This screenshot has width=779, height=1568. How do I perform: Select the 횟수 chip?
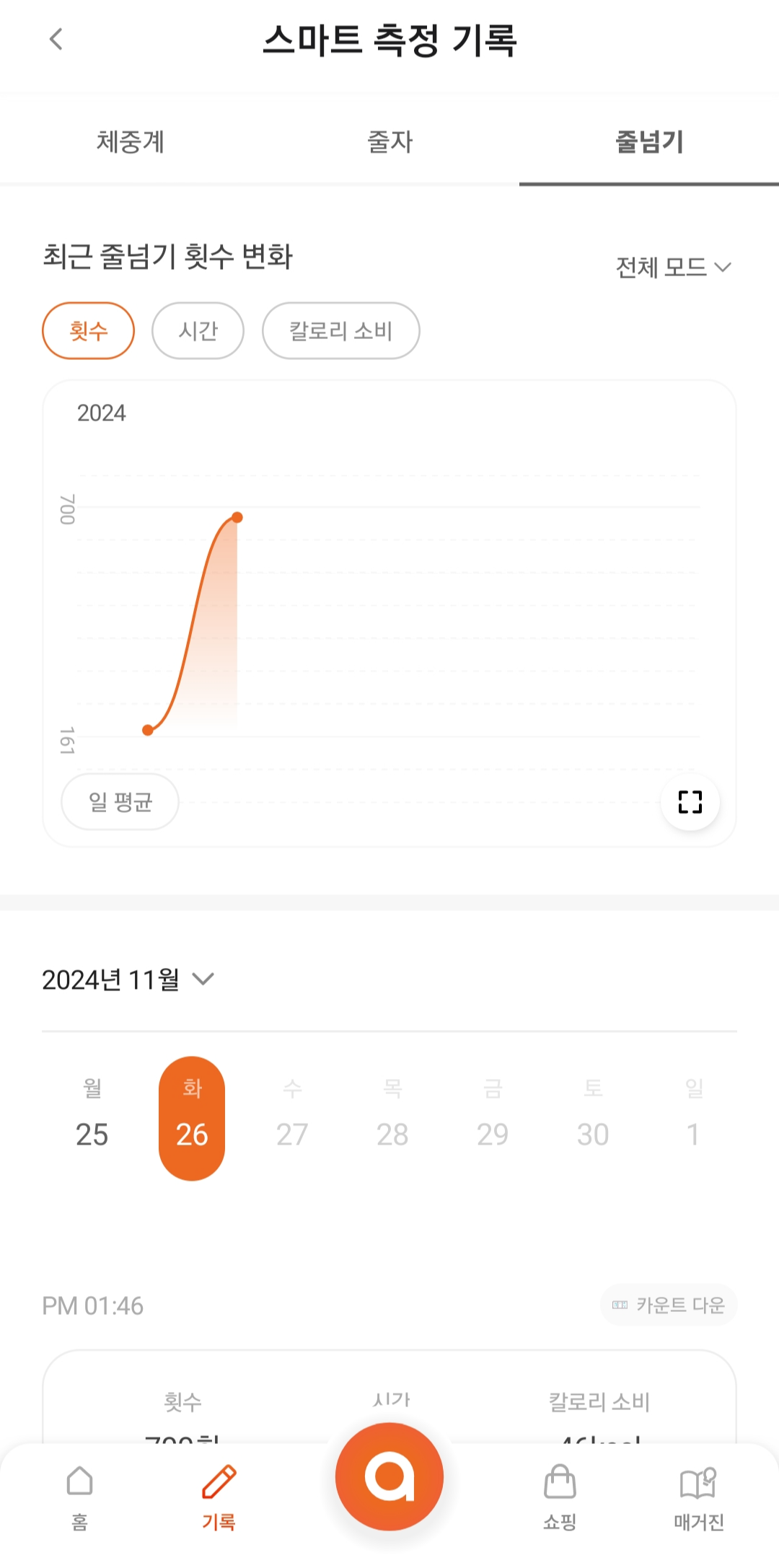click(x=89, y=330)
